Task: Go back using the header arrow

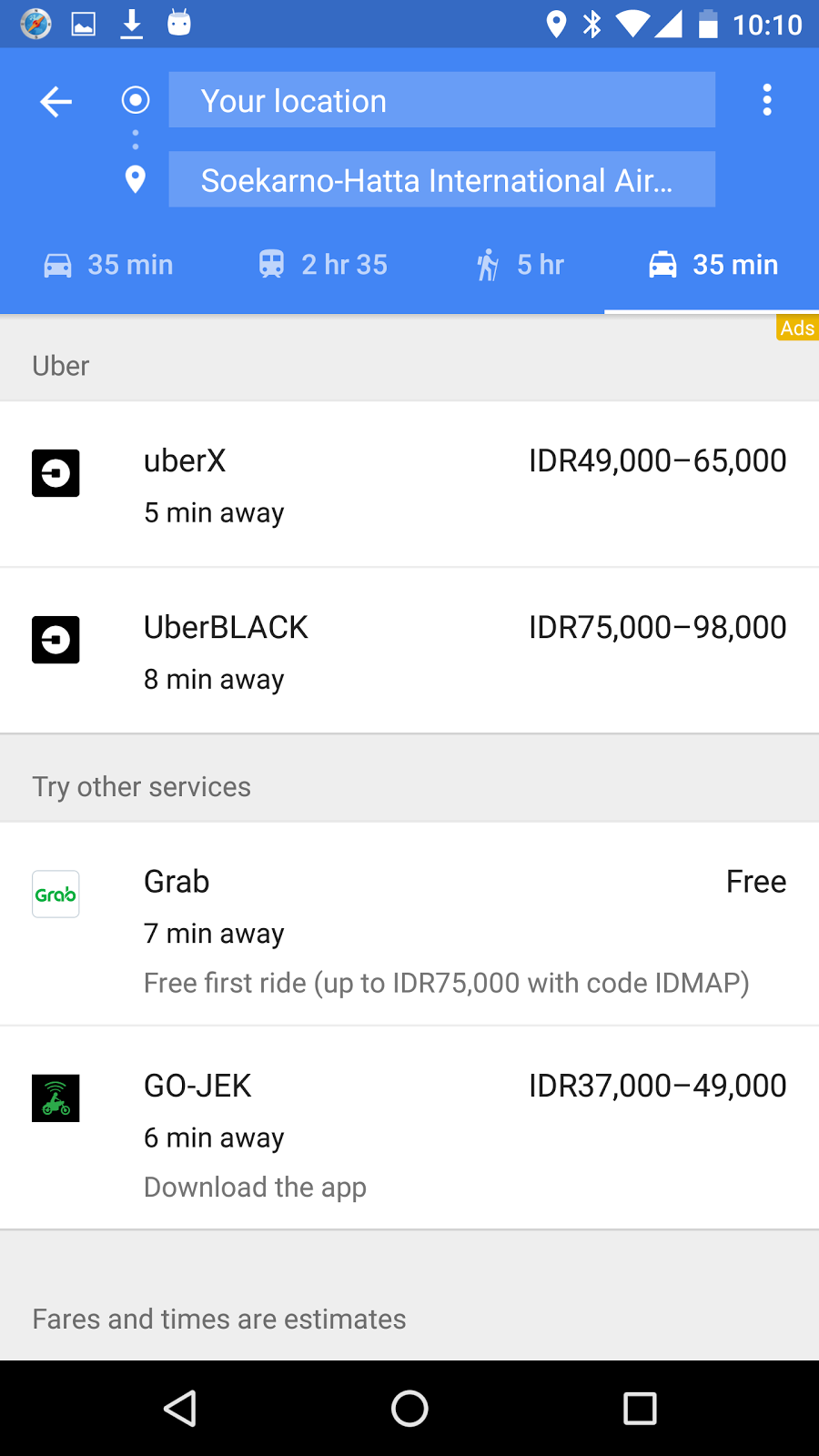Action: coord(56,101)
